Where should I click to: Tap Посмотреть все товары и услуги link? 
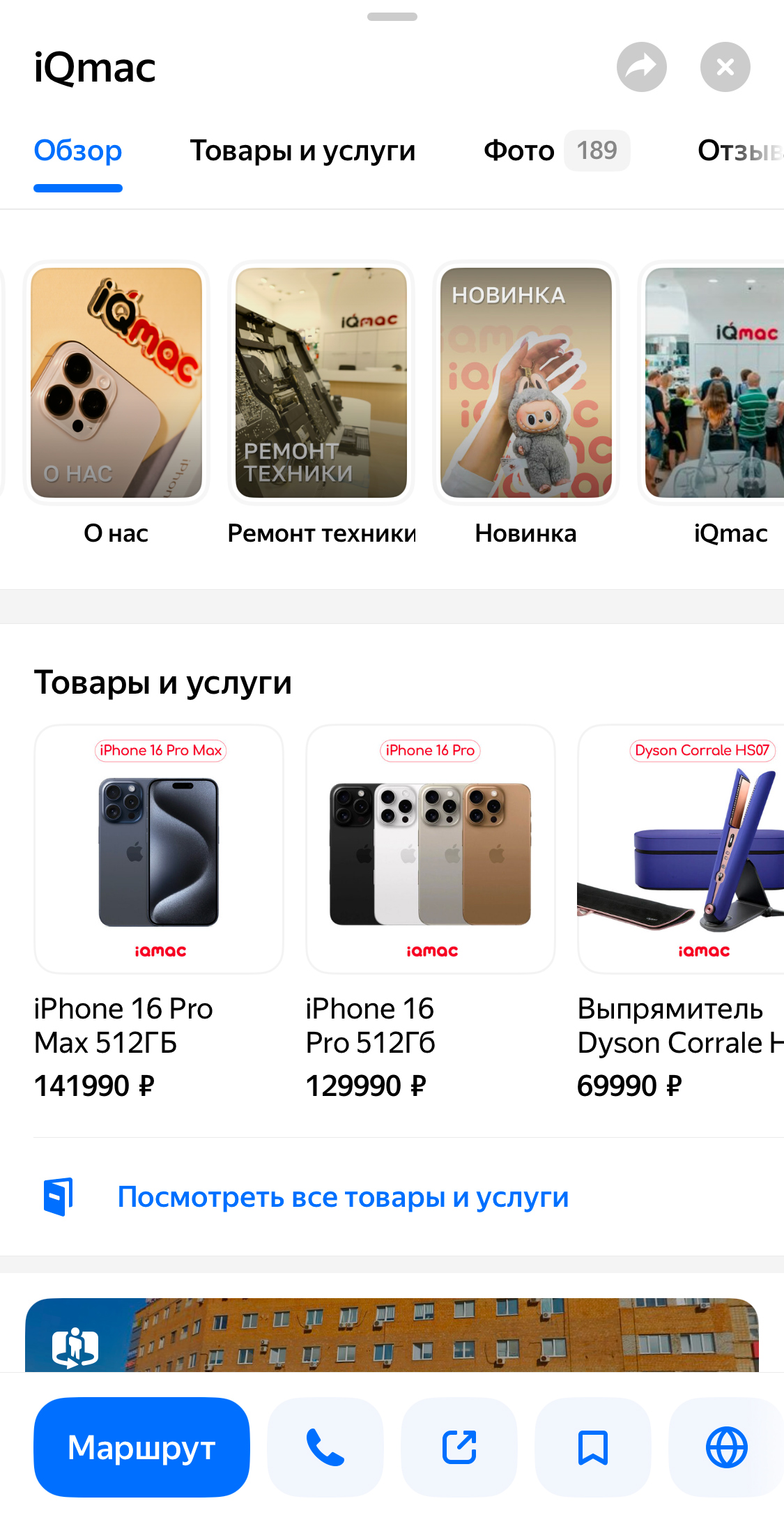coord(343,1197)
